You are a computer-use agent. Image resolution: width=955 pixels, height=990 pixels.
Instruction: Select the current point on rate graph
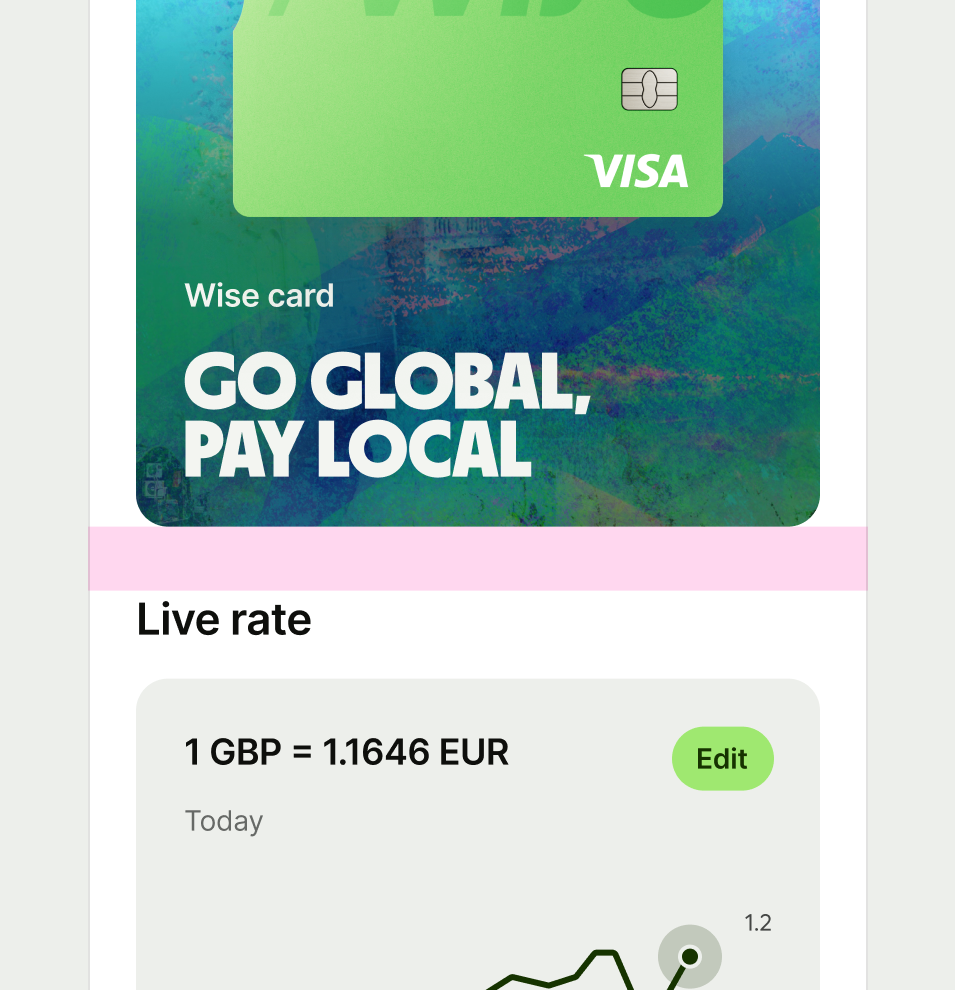click(x=689, y=957)
